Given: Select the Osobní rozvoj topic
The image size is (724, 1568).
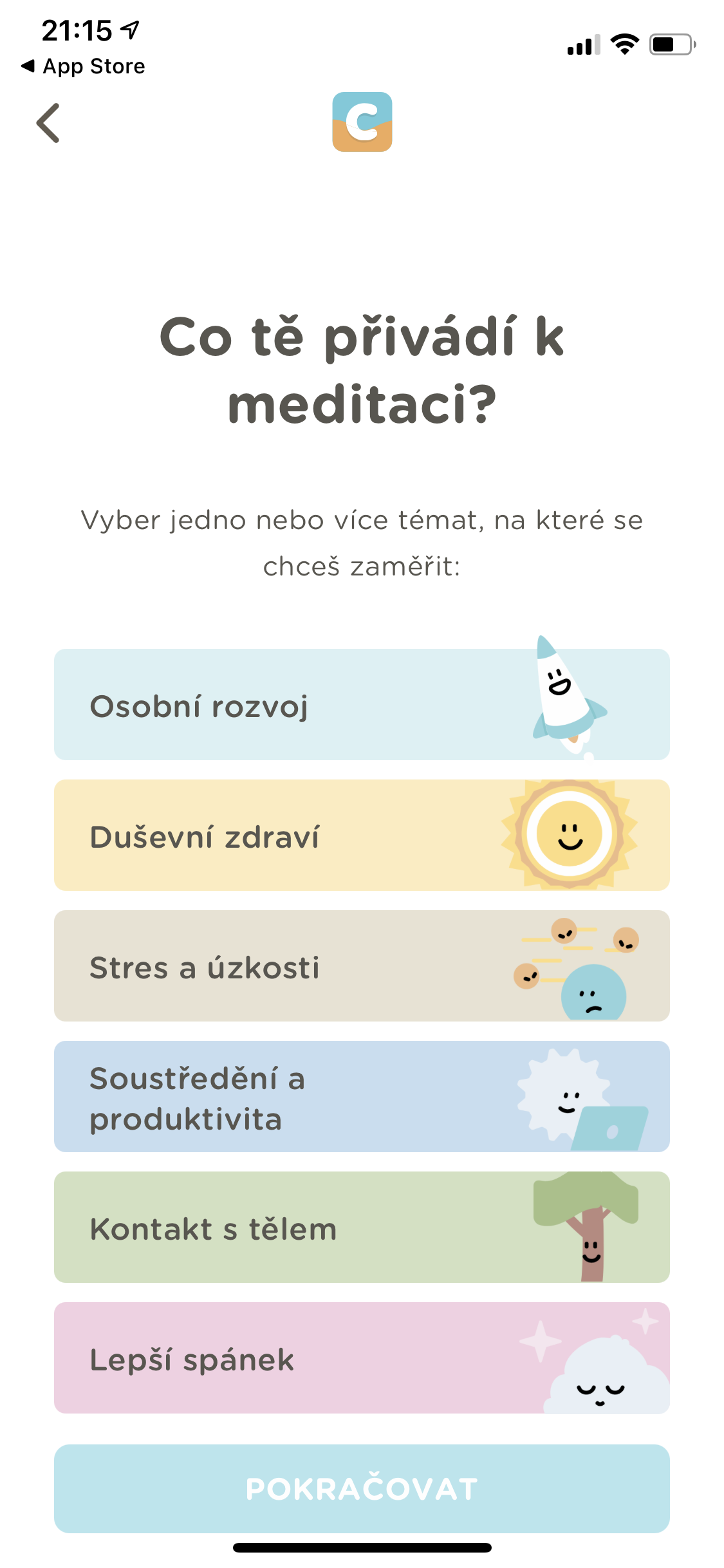Looking at the screenshot, I should pos(361,704).
